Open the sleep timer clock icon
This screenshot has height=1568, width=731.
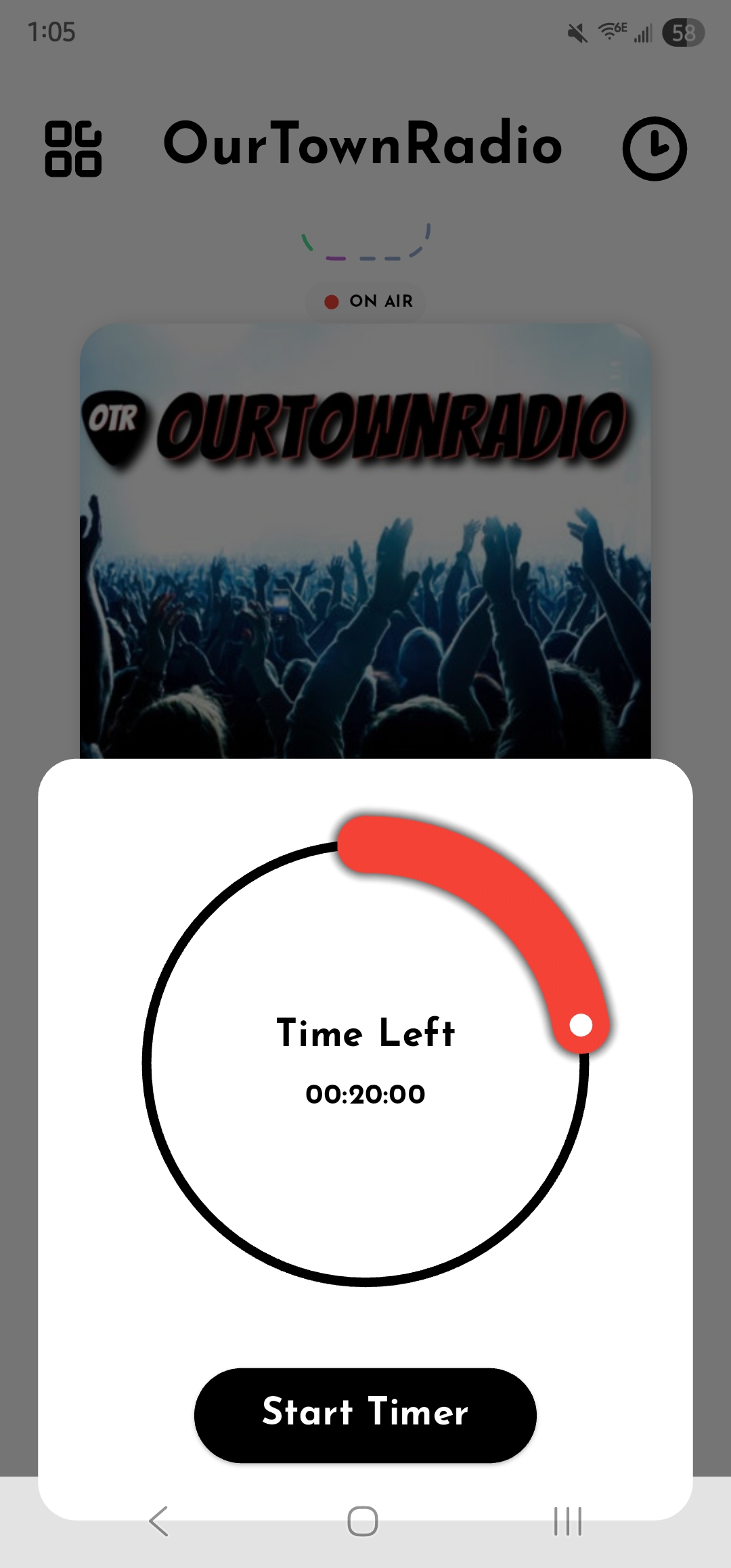click(654, 148)
